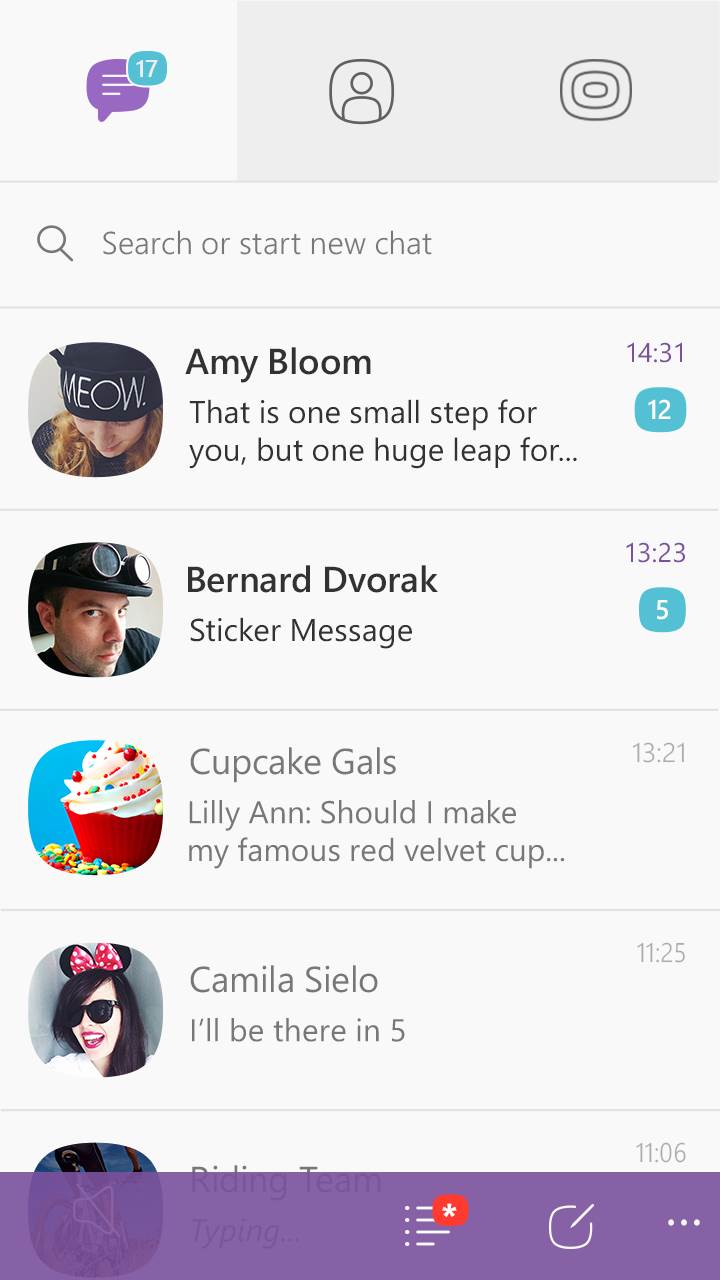Image resolution: width=720 pixels, height=1280 pixels.
Task: Open the public chats tab
Action: pos(596,91)
